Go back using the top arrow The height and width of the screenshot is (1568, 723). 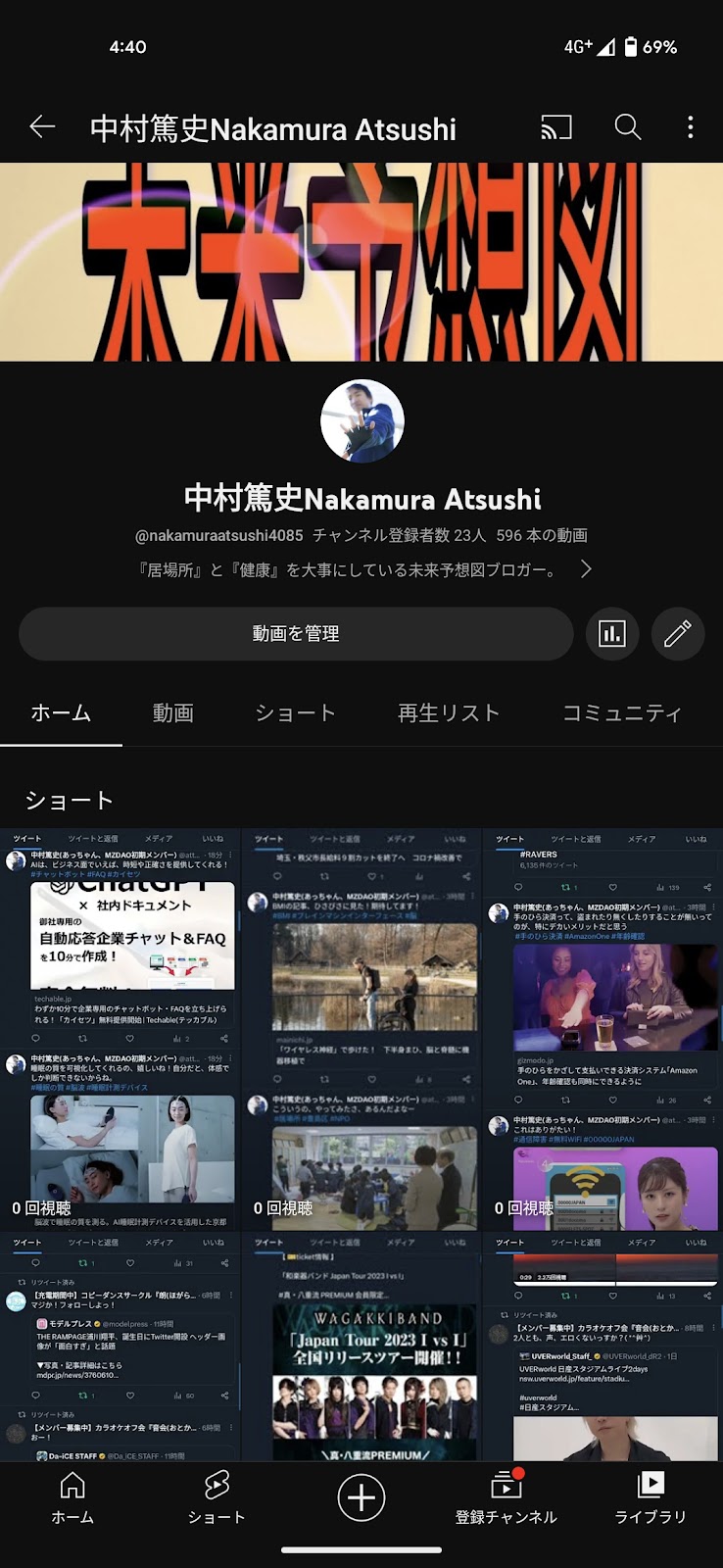(x=42, y=126)
